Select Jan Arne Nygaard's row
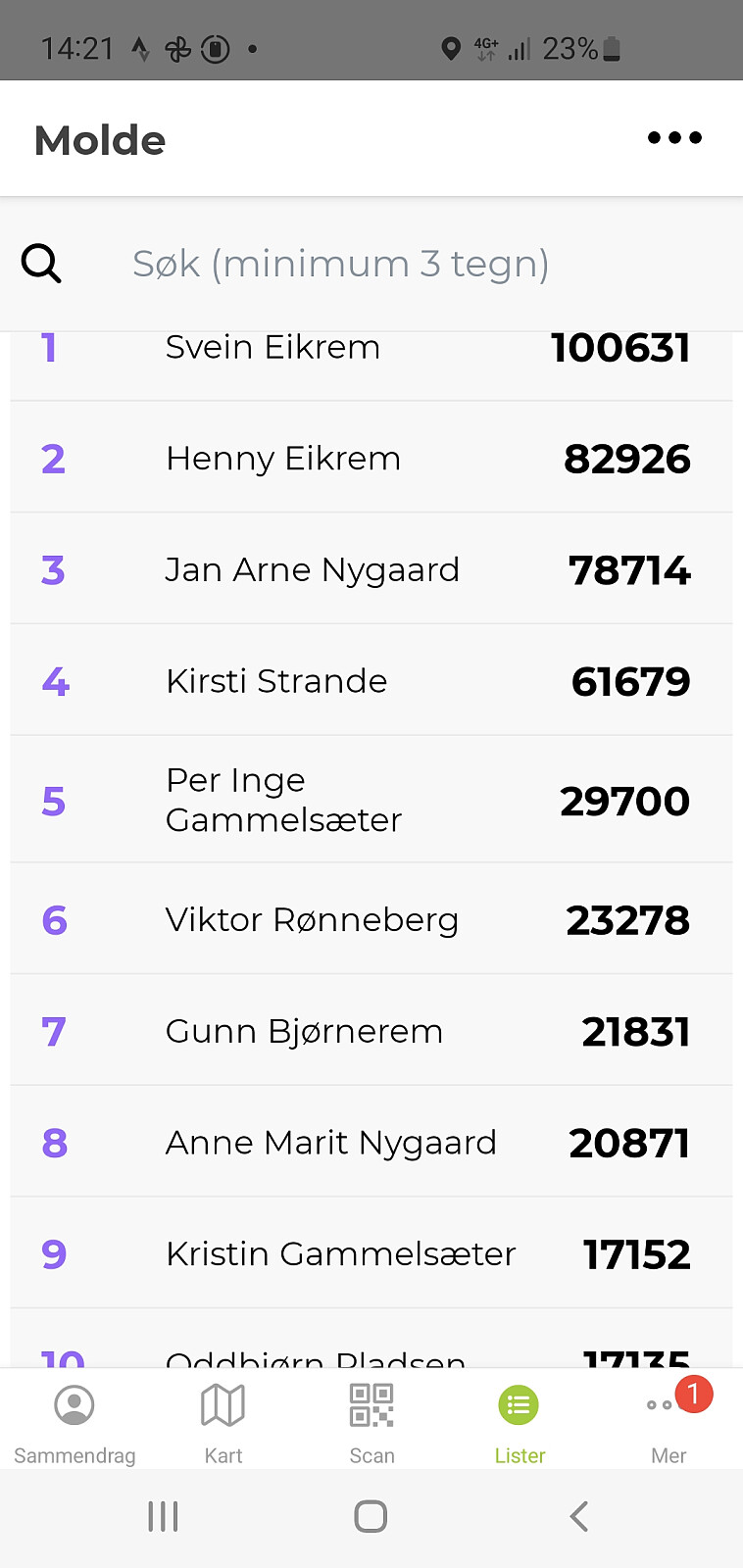 [x=371, y=569]
